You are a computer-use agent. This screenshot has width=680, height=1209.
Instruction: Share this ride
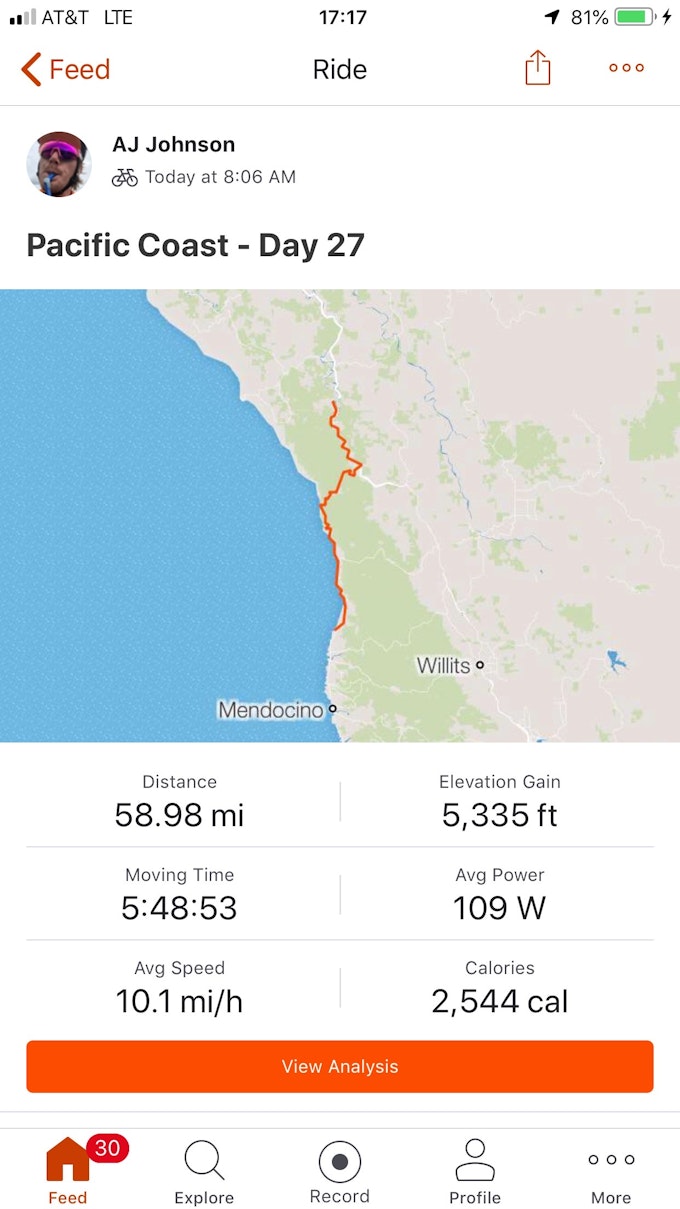(537, 68)
